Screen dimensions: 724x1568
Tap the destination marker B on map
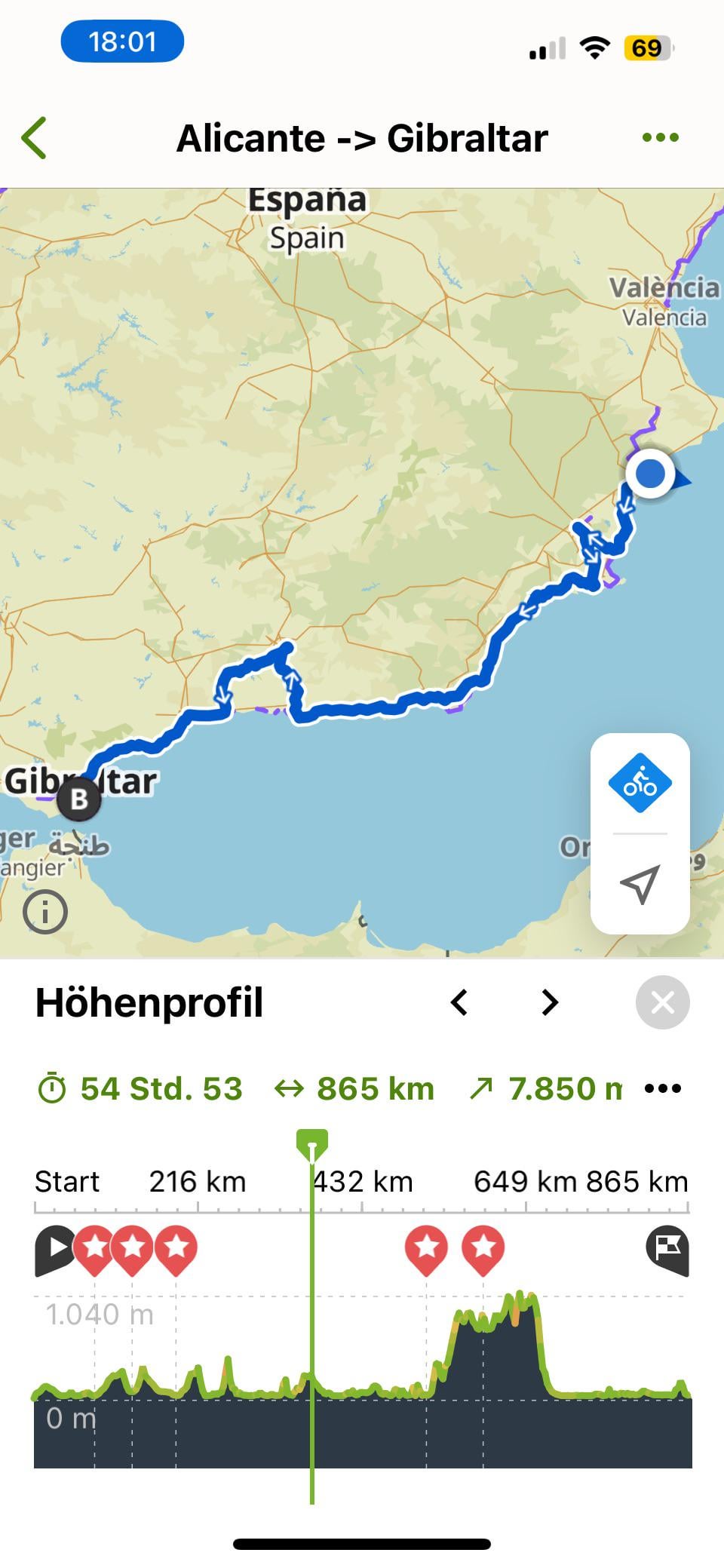coord(79,799)
